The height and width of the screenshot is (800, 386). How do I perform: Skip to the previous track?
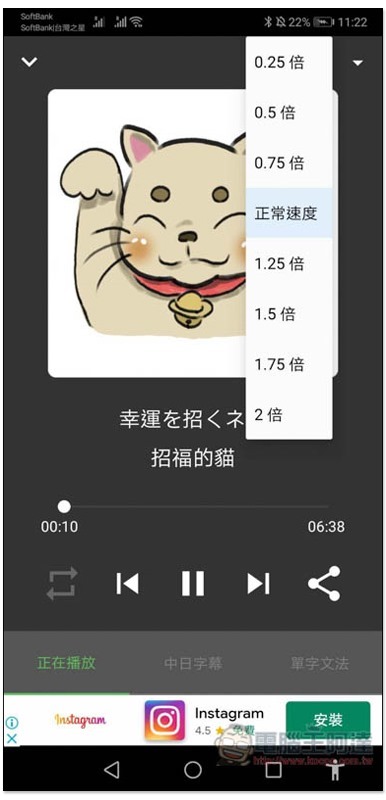pyautogui.click(x=127, y=584)
